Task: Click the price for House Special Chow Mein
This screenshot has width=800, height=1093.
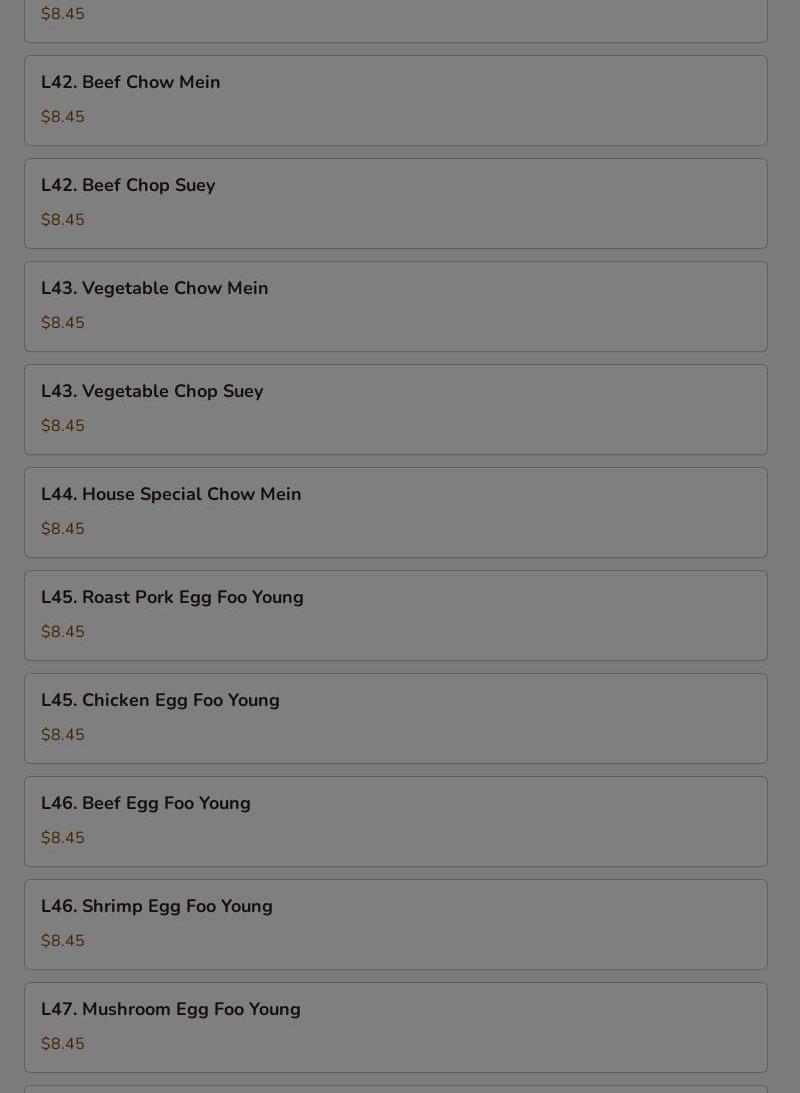Action: [x=62, y=528]
